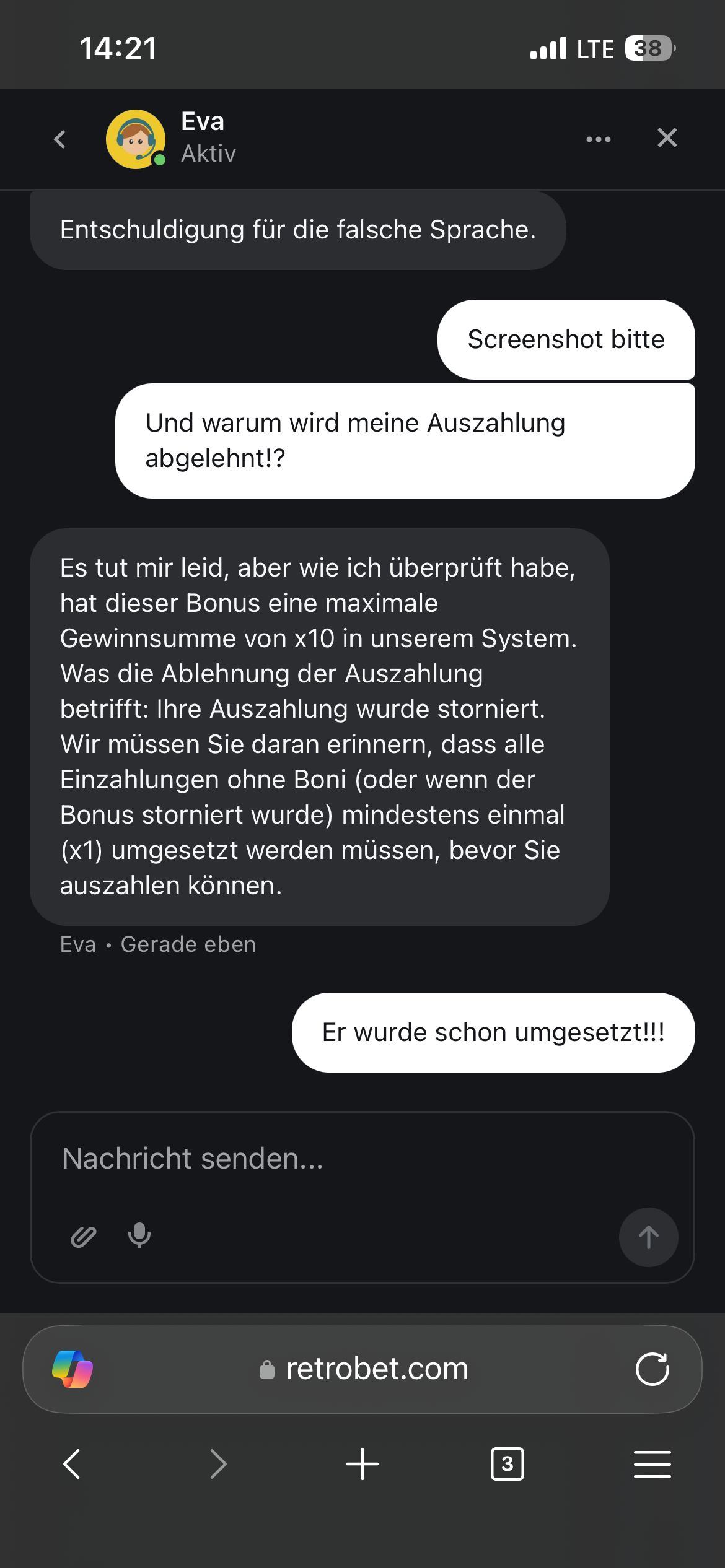Open a new browser tab
The height and width of the screenshot is (1568, 725).
[x=362, y=1464]
